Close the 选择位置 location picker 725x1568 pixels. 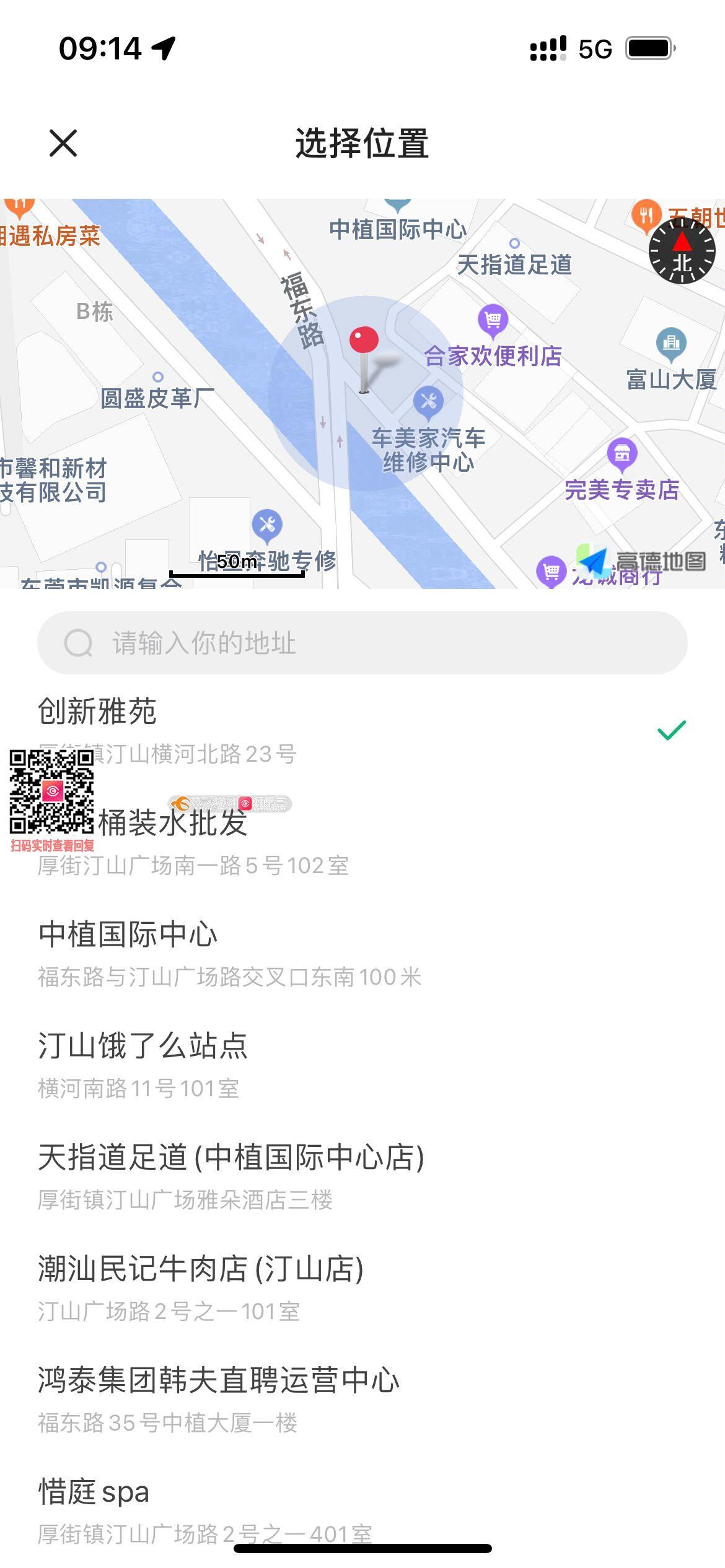click(63, 144)
